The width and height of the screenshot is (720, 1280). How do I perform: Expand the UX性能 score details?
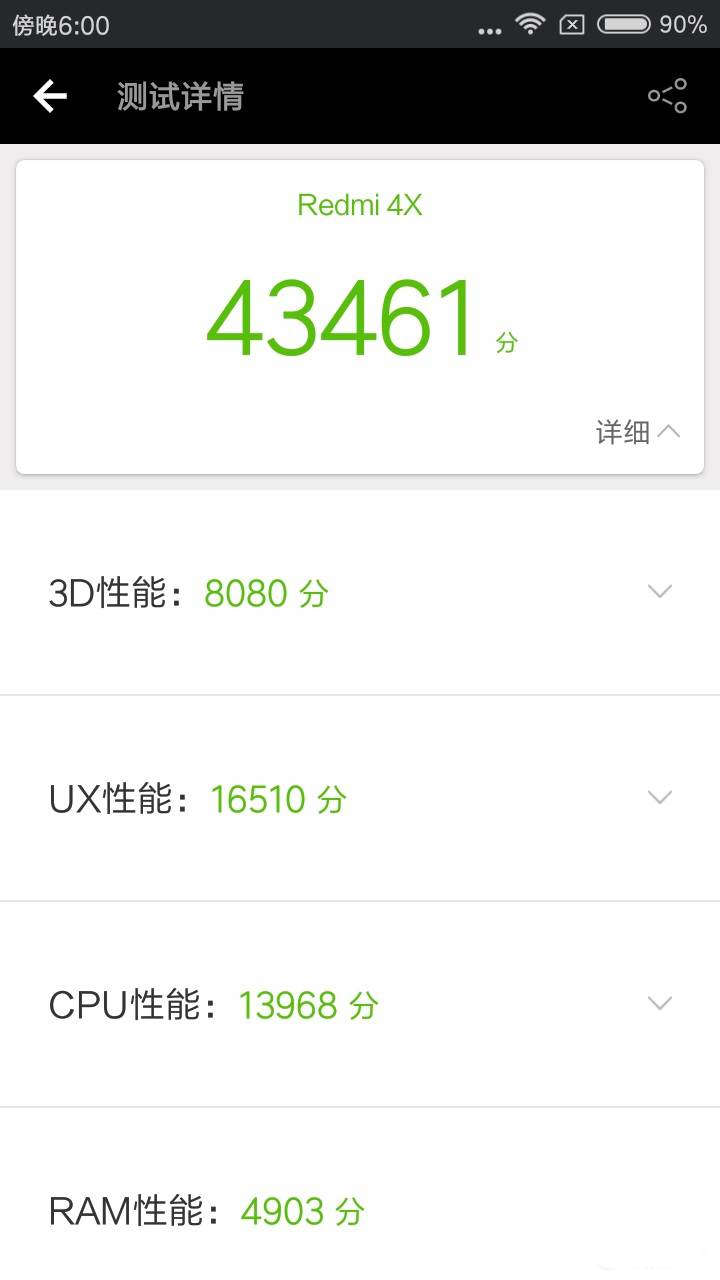660,798
